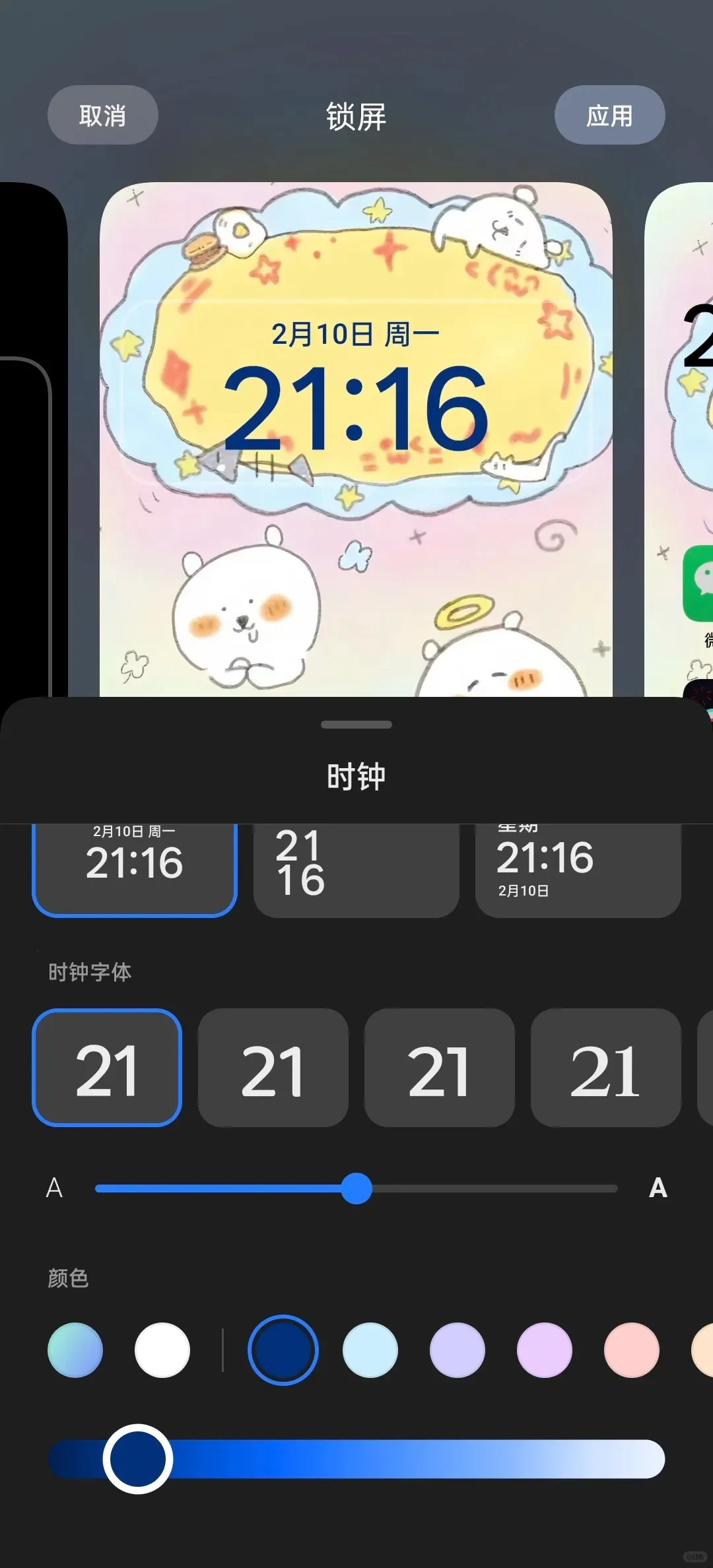Apply the lock screen with 应用

tap(609, 115)
